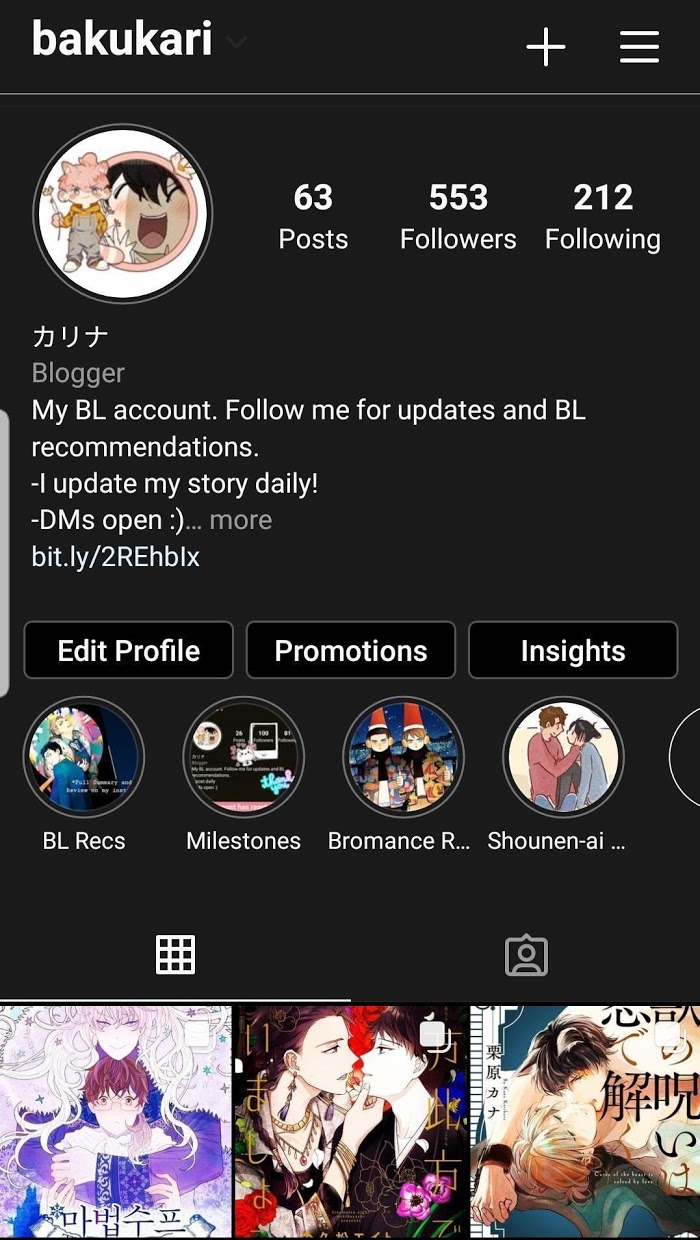The height and width of the screenshot is (1240, 700).
Task: Expand the bio with more
Action: 240,520
